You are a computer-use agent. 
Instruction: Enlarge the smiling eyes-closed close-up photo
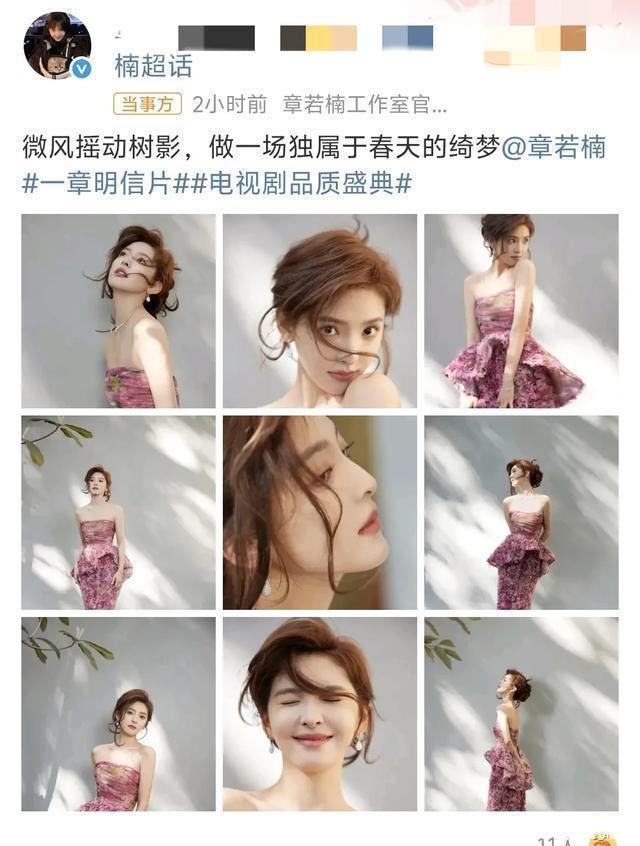pyautogui.click(x=320, y=713)
